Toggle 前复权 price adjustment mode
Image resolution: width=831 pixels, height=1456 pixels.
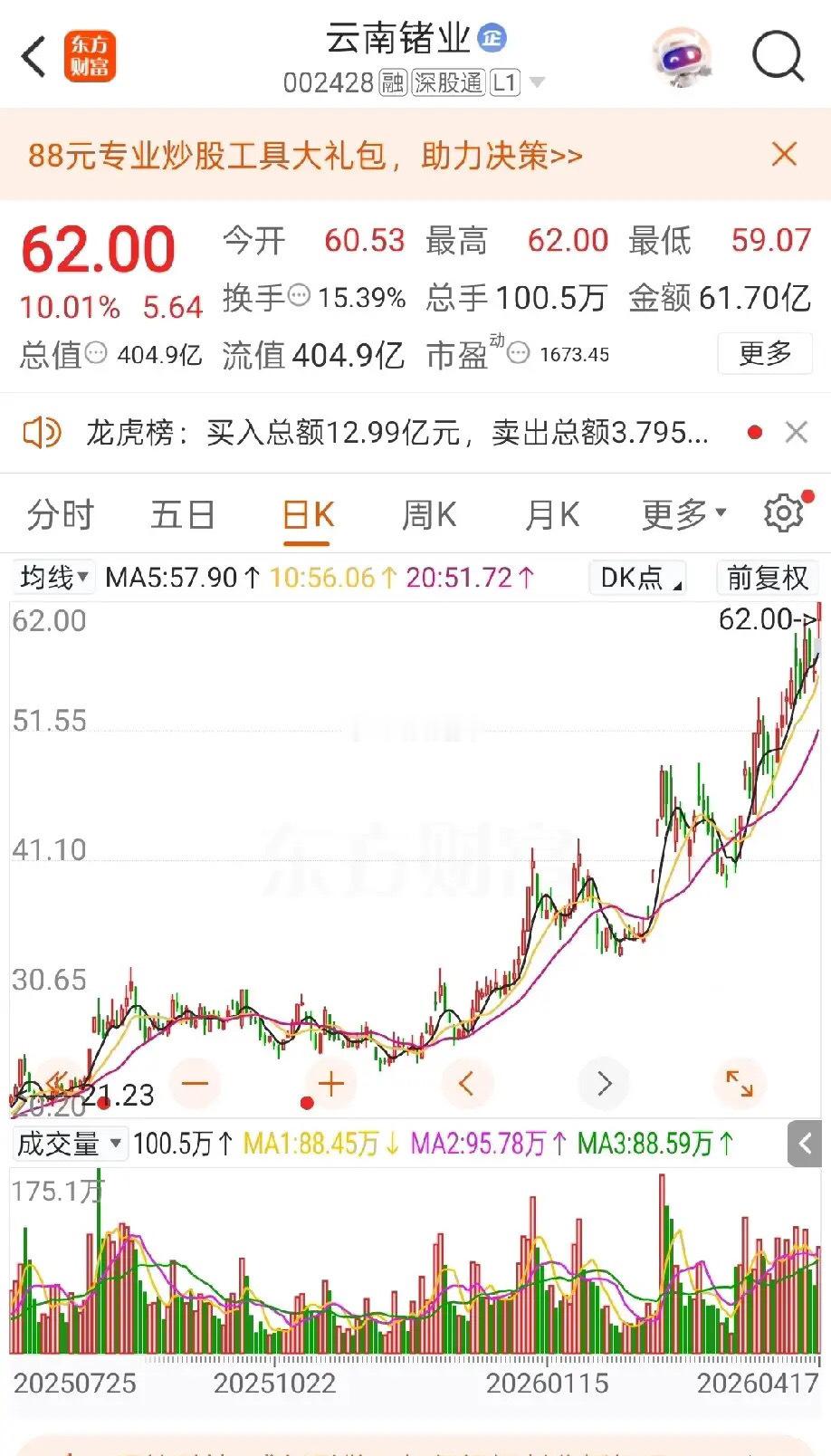[x=767, y=577]
